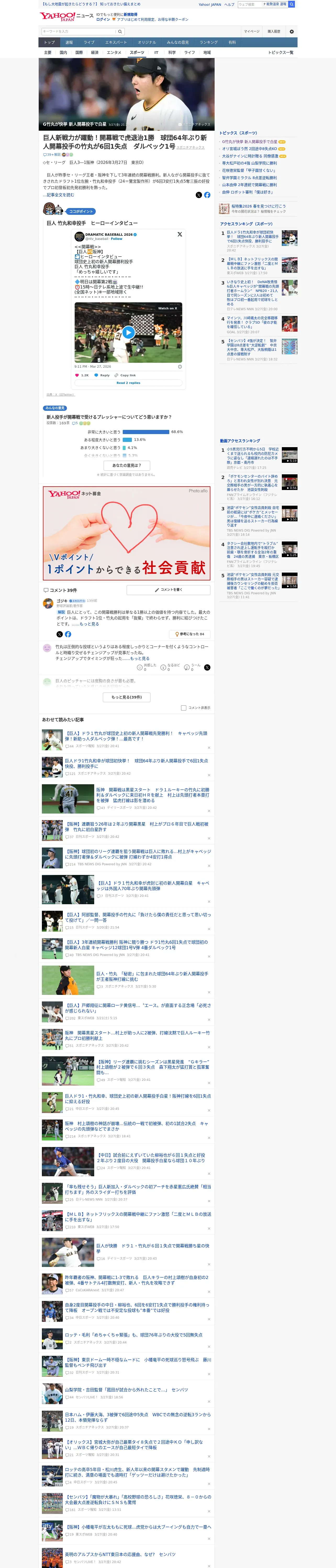
Task: Open マイページ button
Action: (252, 31)
